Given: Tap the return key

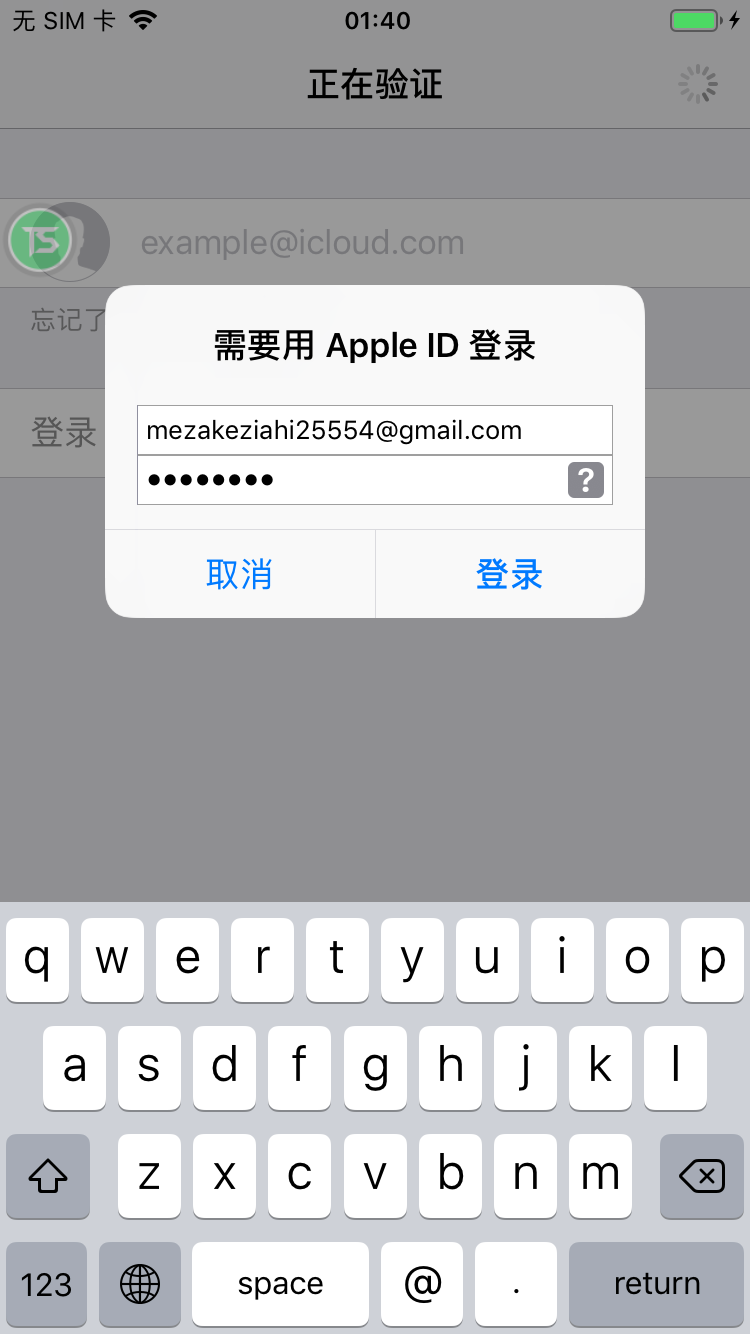Looking at the screenshot, I should 656,1284.
